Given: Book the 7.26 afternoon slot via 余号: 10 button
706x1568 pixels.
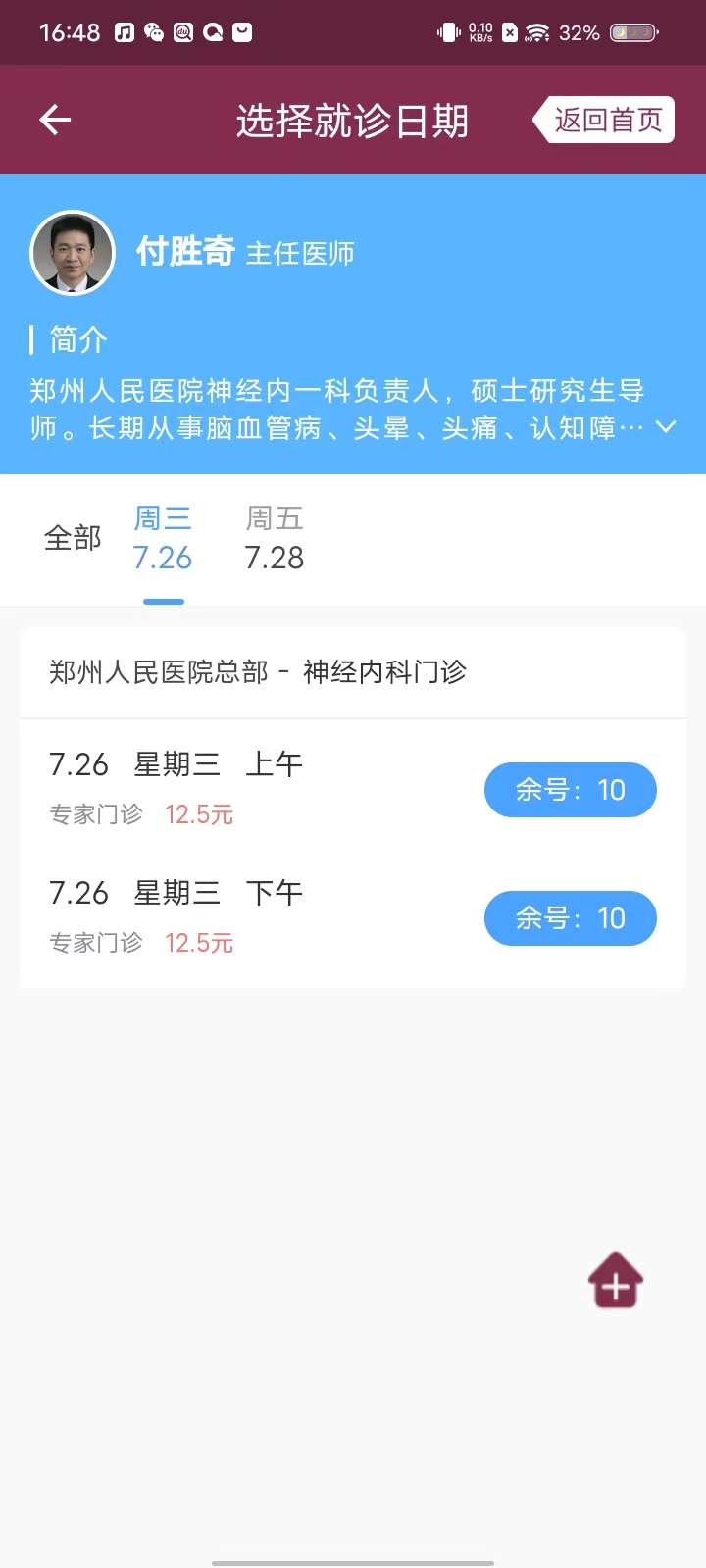Looking at the screenshot, I should [x=570, y=918].
